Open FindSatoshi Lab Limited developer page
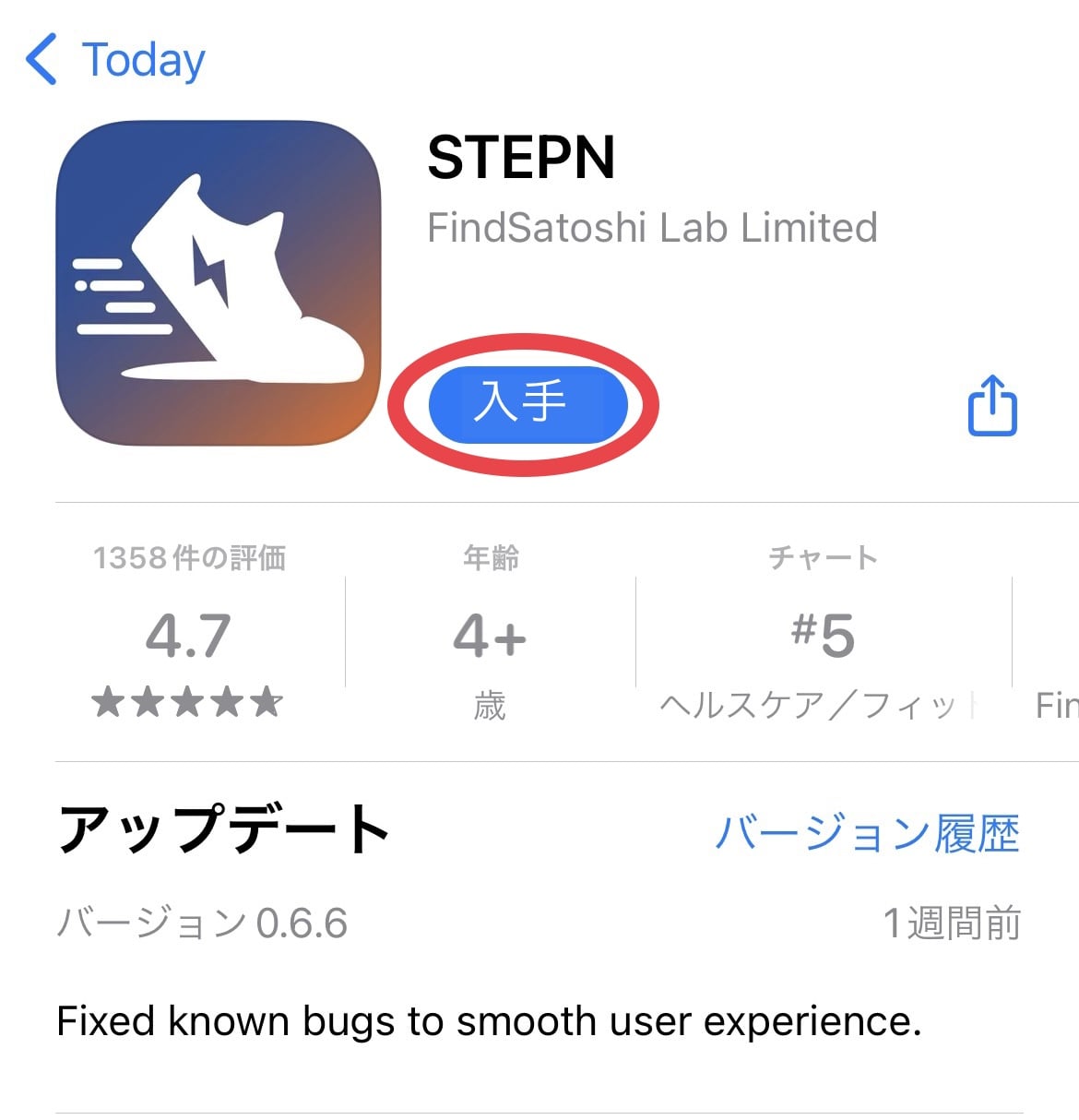 tap(652, 228)
